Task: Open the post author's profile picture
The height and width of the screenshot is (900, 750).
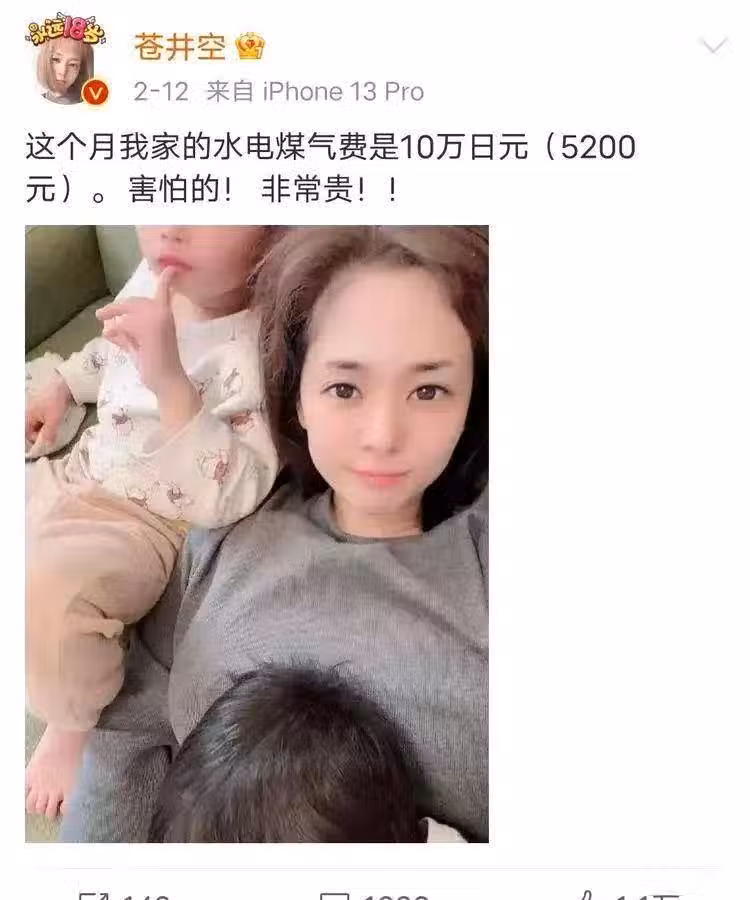Action: tap(65, 65)
